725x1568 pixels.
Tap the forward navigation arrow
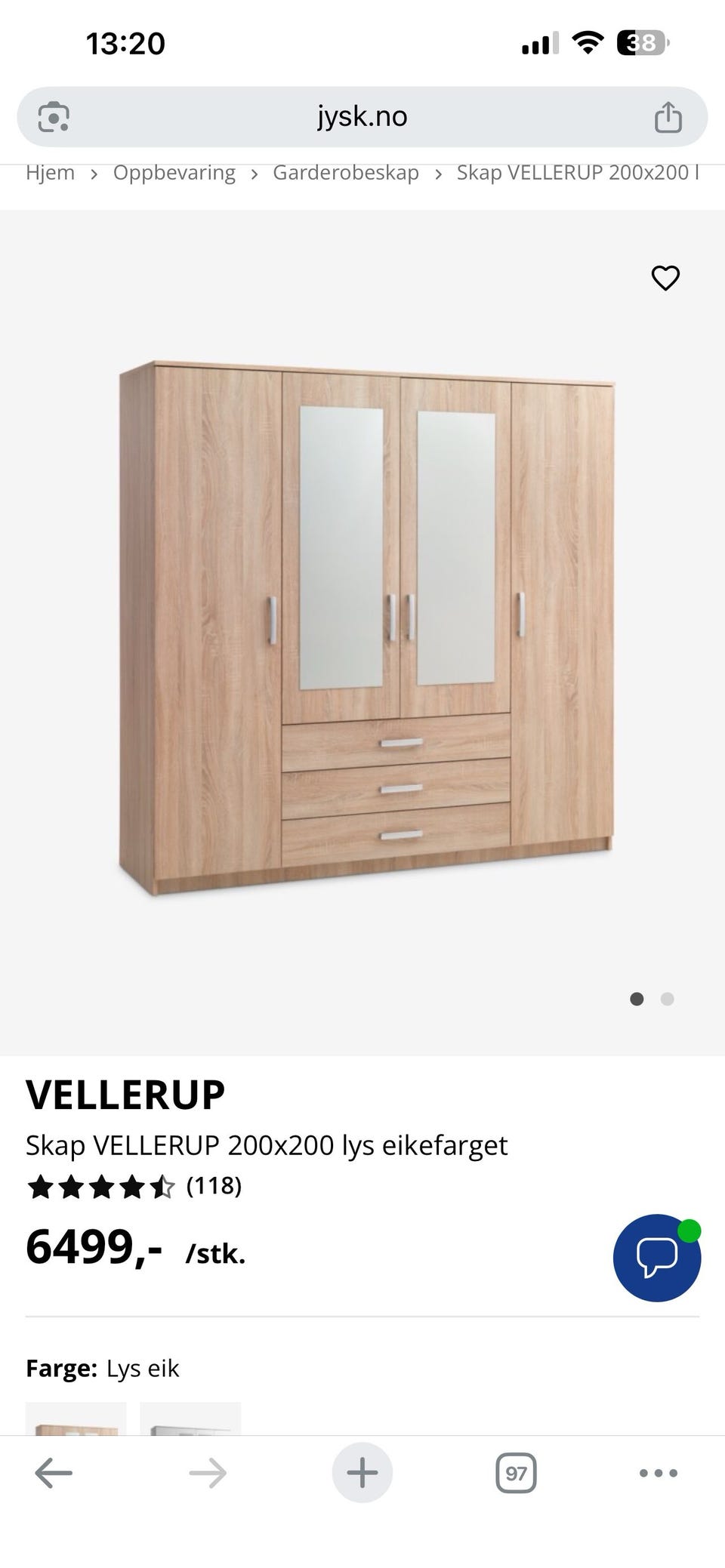(x=206, y=1471)
